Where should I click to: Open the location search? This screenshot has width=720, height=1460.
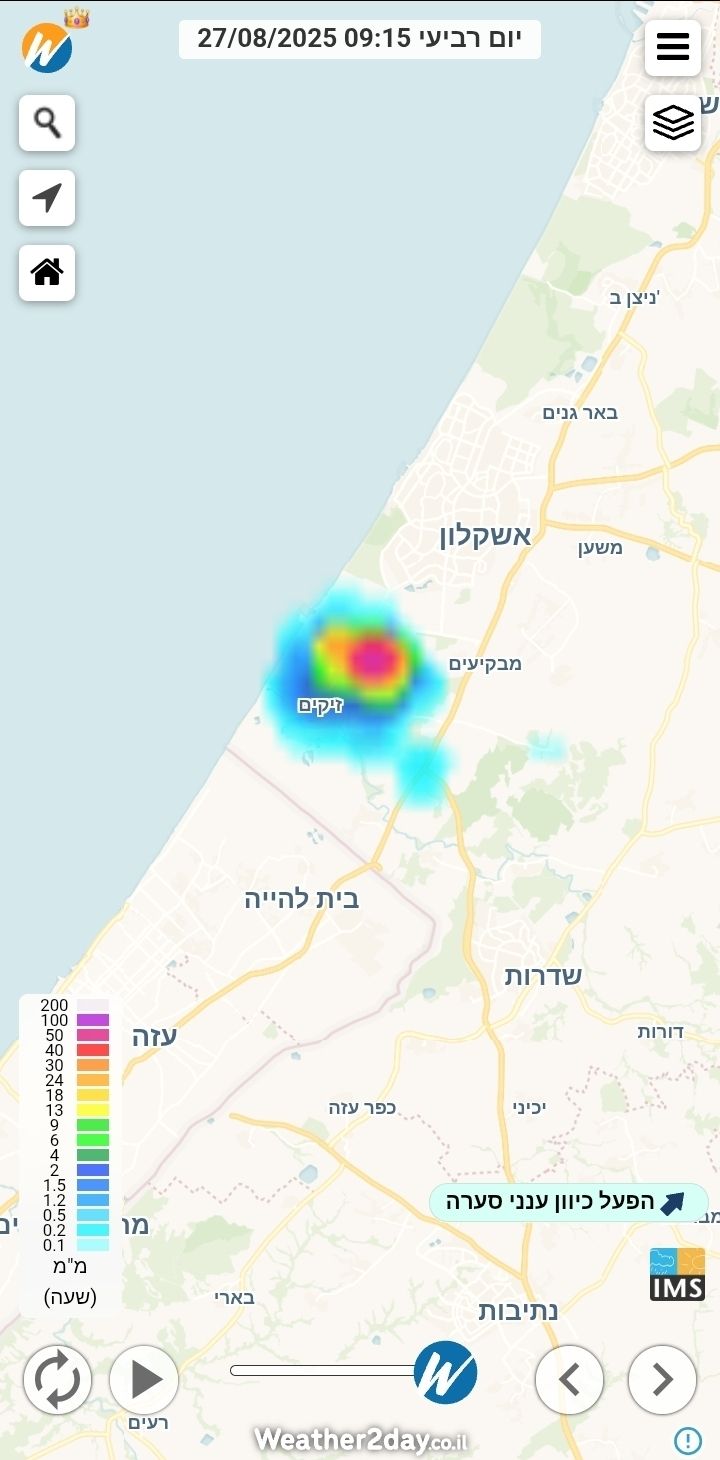click(x=47, y=123)
